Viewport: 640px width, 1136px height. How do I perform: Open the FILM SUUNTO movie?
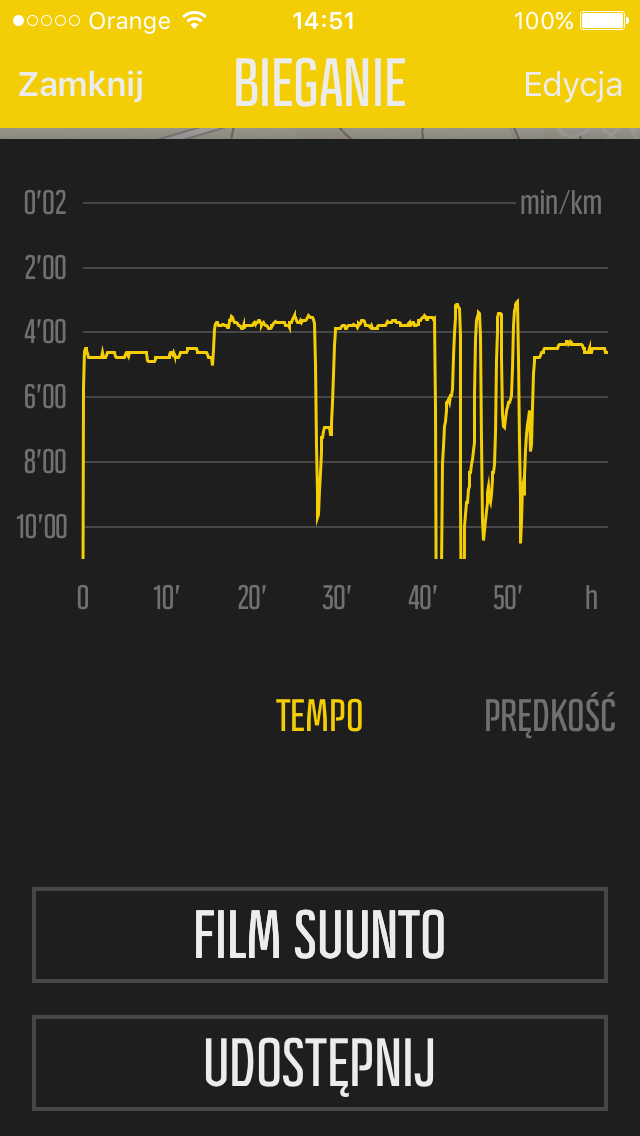320,935
